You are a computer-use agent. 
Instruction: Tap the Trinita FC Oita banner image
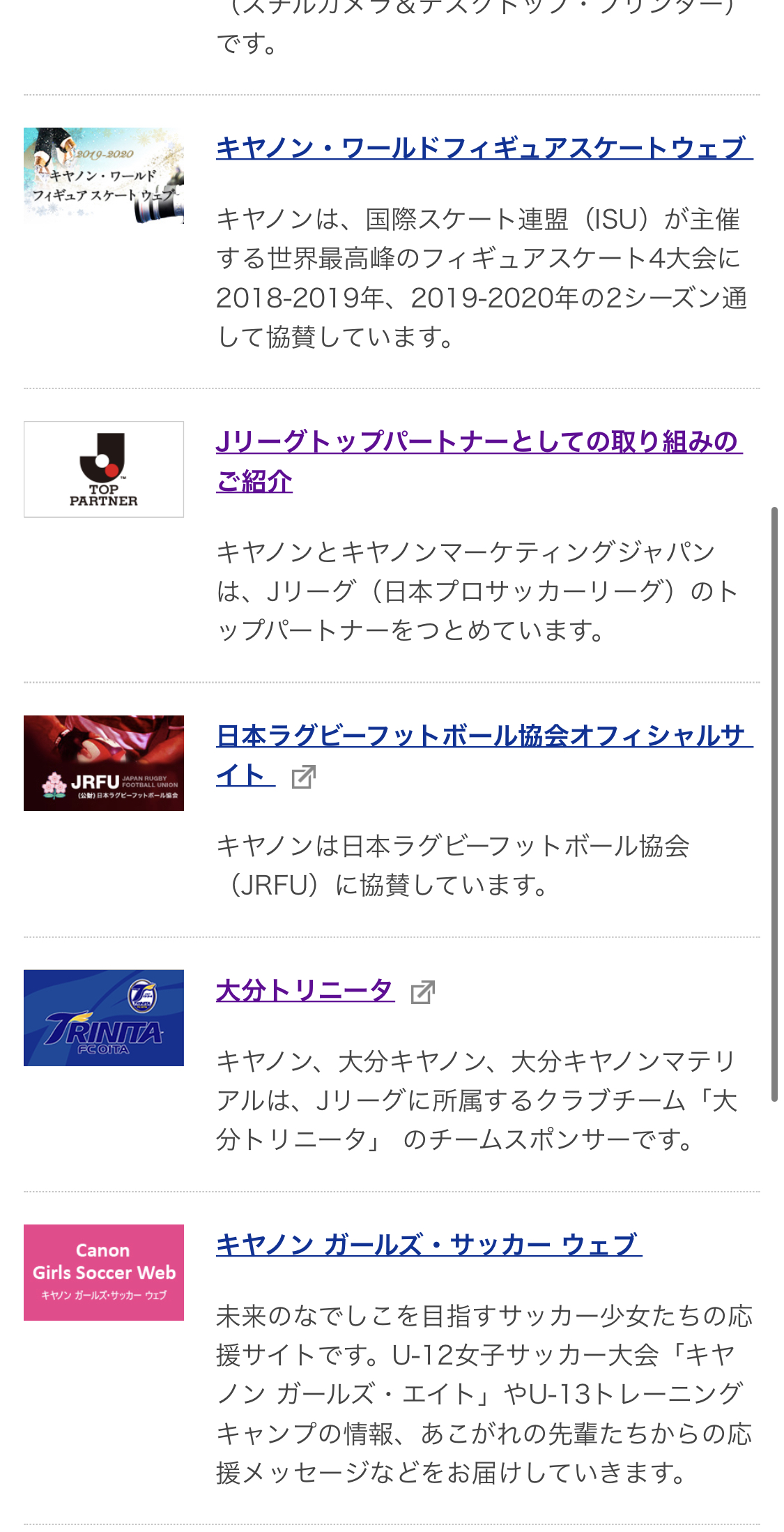pyautogui.click(x=104, y=1018)
